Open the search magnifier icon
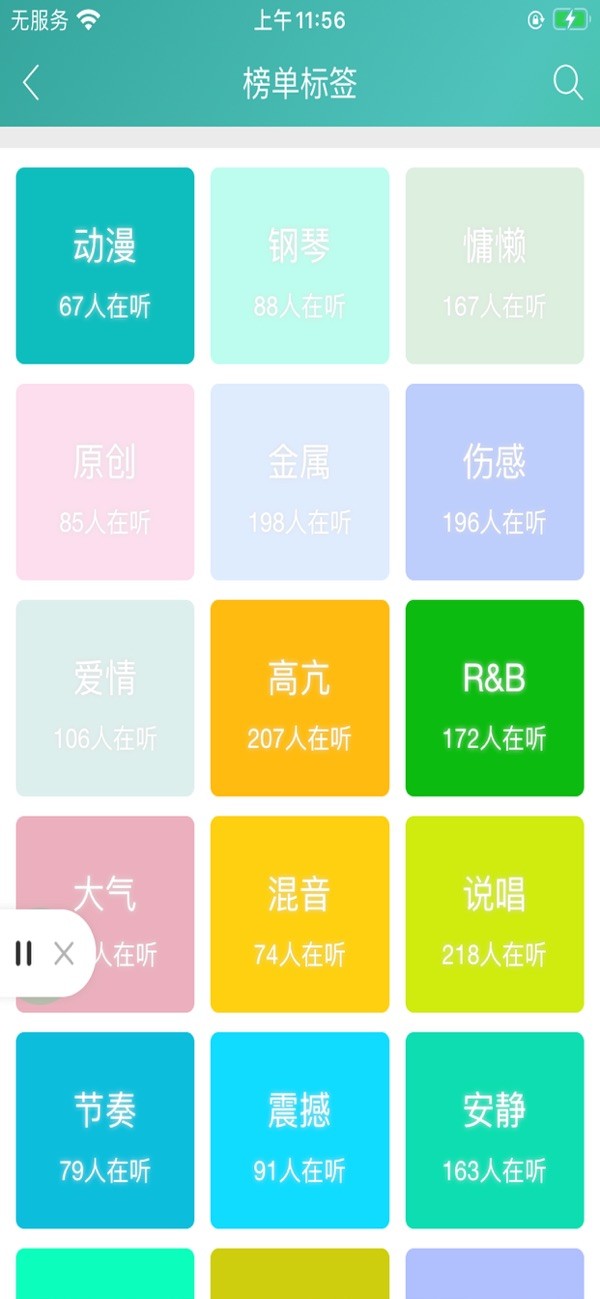The height and width of the screenshot is (1299, 600). 567,83
